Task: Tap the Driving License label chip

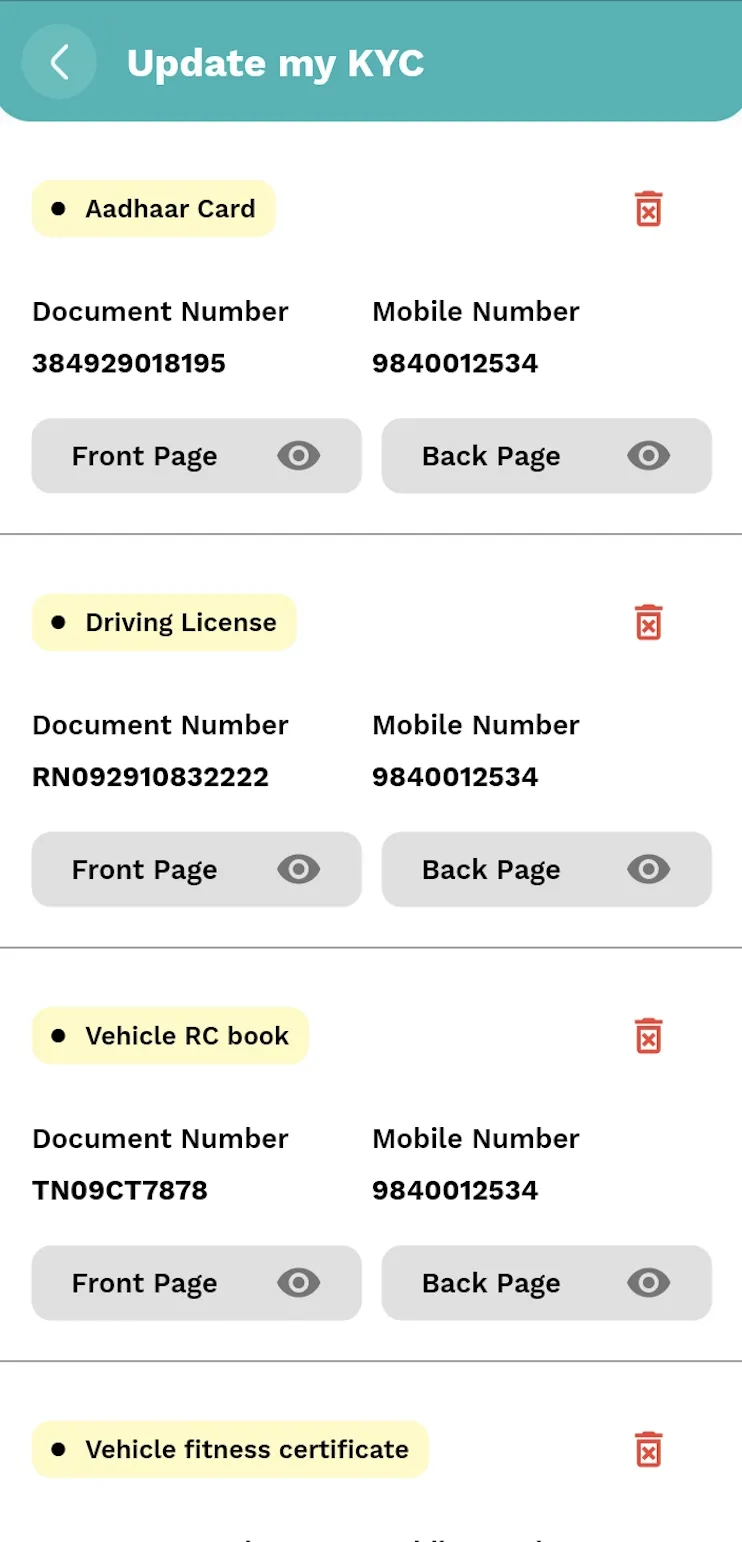Action: point(164,622)
